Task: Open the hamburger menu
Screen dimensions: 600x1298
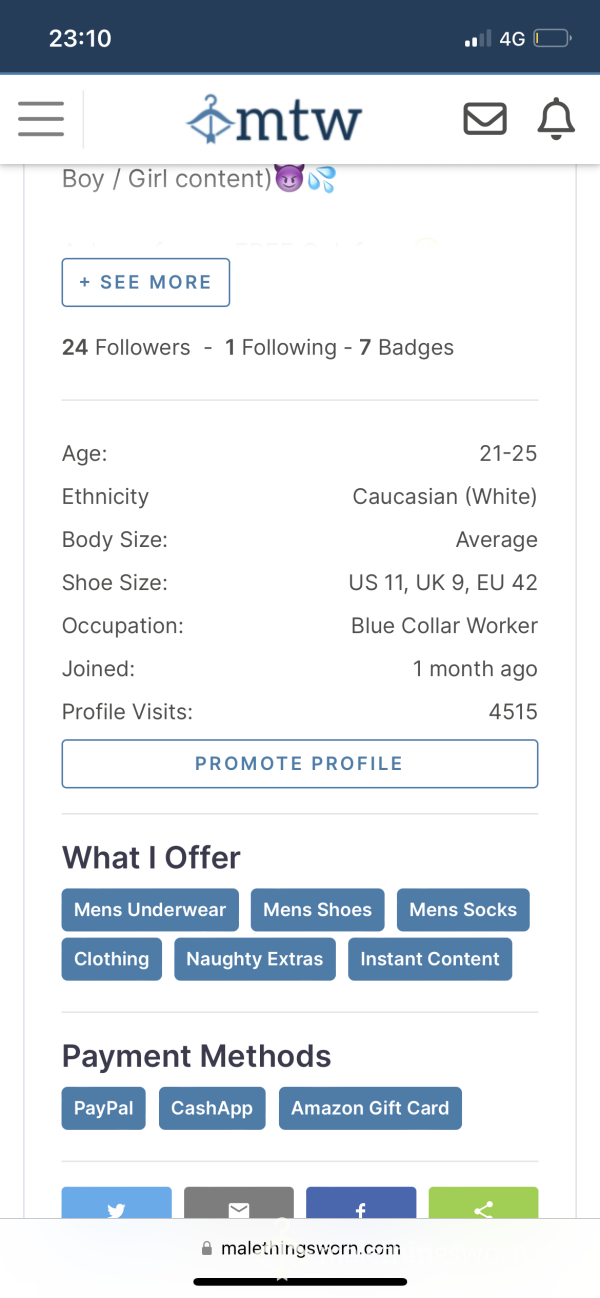Action: point(41,119)
